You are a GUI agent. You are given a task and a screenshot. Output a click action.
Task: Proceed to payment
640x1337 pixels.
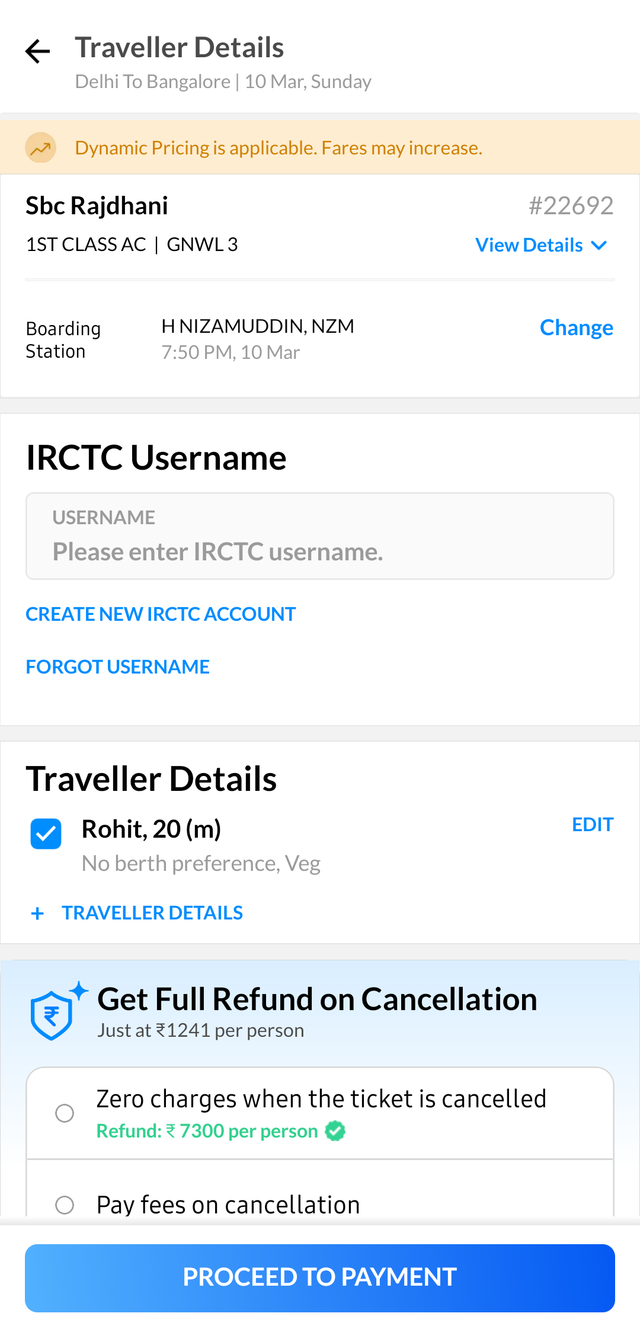[320, 1277]
